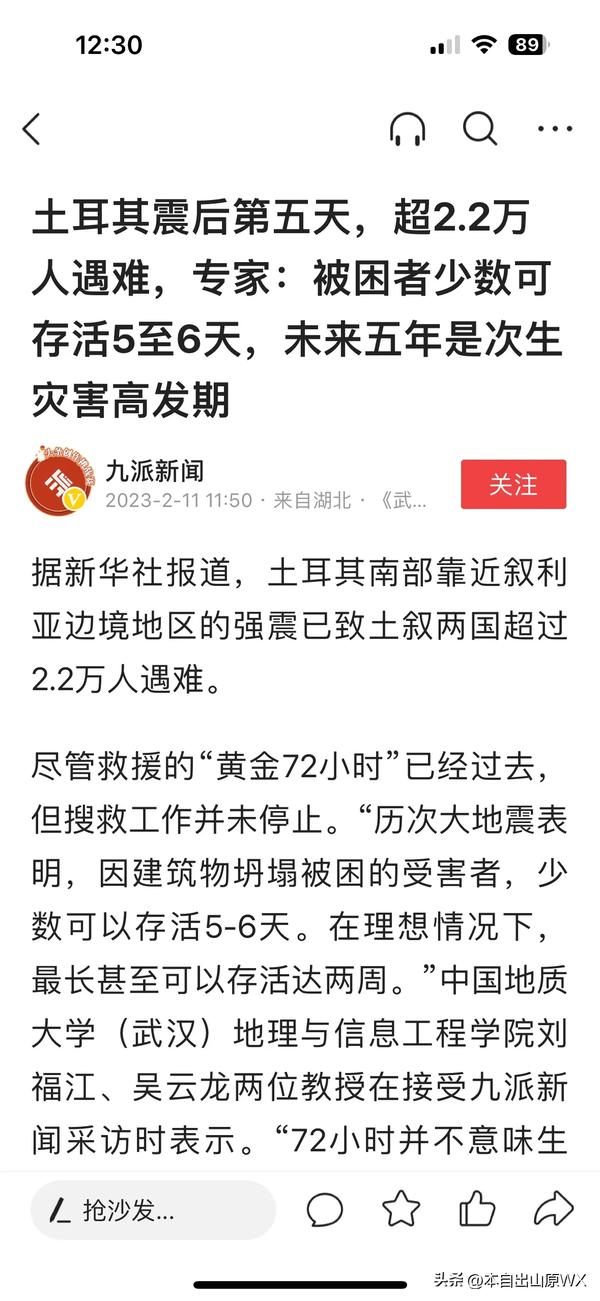The height and width of the screenshot is (1301, 600).
Task: Follow 九派新闻 with the 关注 button
Action: click(513, 484)
